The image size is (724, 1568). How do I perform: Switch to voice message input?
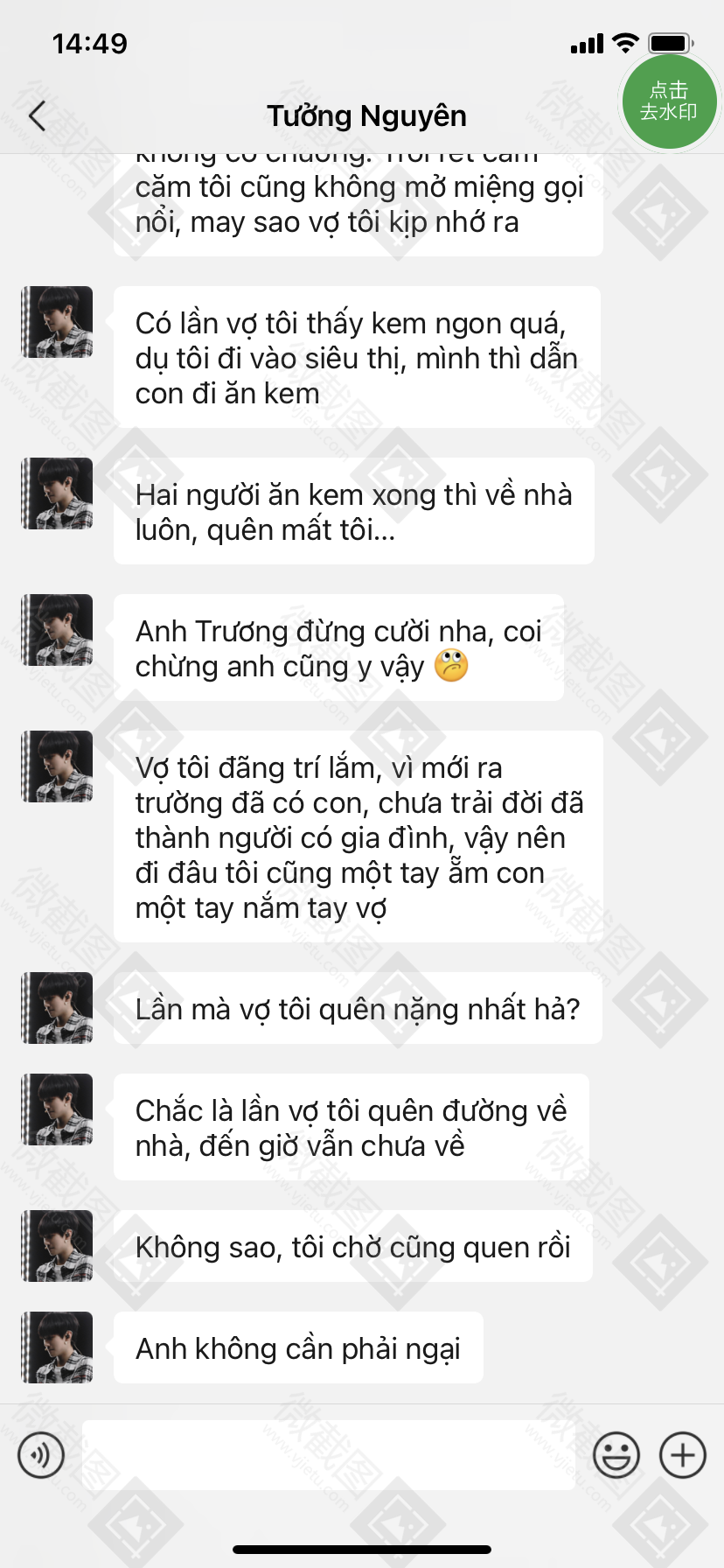point(41,1455)
